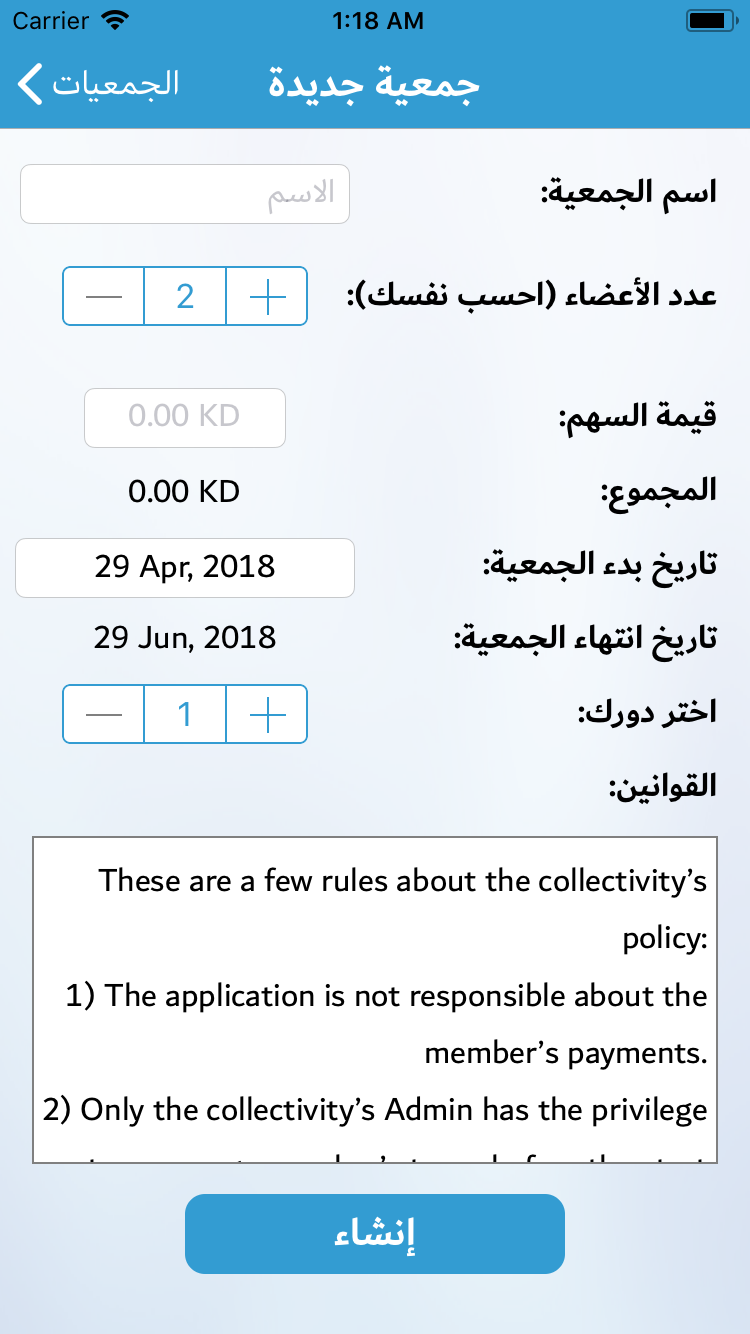This screenshot has width=750, height=1334.
Task: Pick تاريخ بدء الجمعية start date
Action: [x=185, y=568]
